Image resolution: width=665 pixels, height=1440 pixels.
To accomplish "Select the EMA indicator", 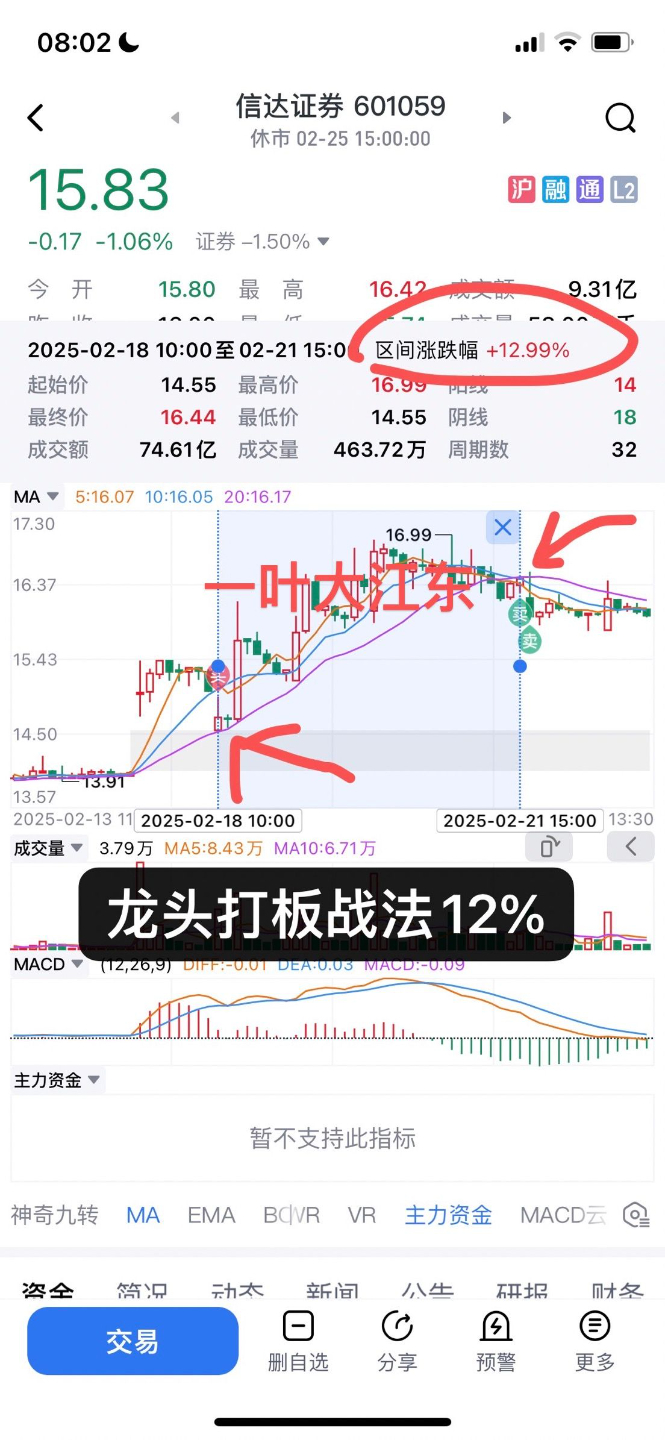I will point(211,1215).
